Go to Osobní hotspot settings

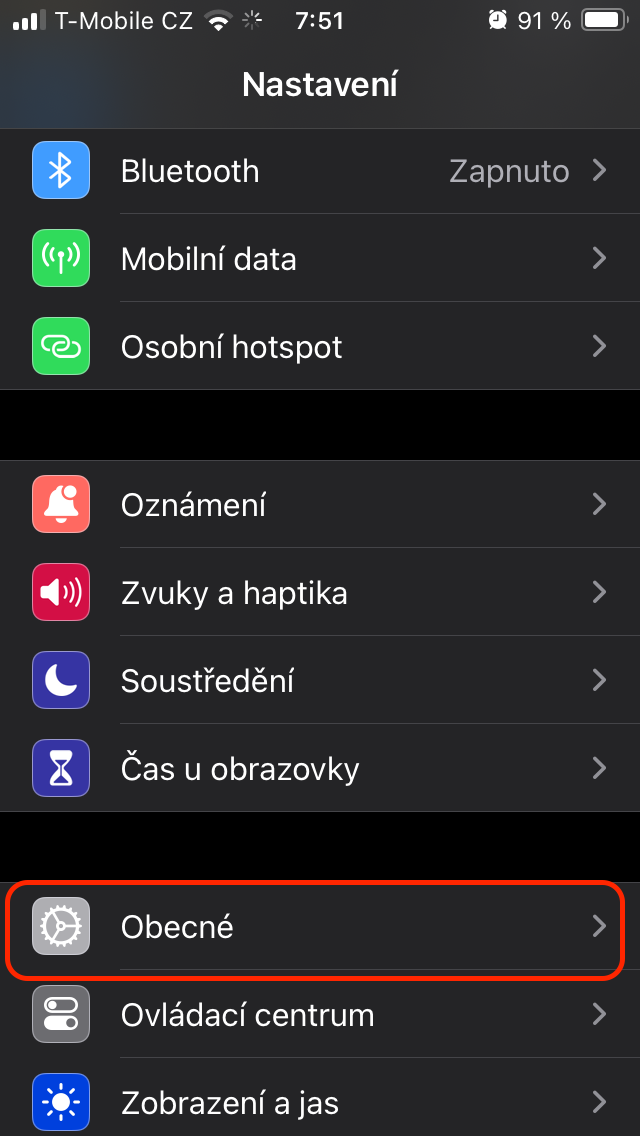pos(320,347)
